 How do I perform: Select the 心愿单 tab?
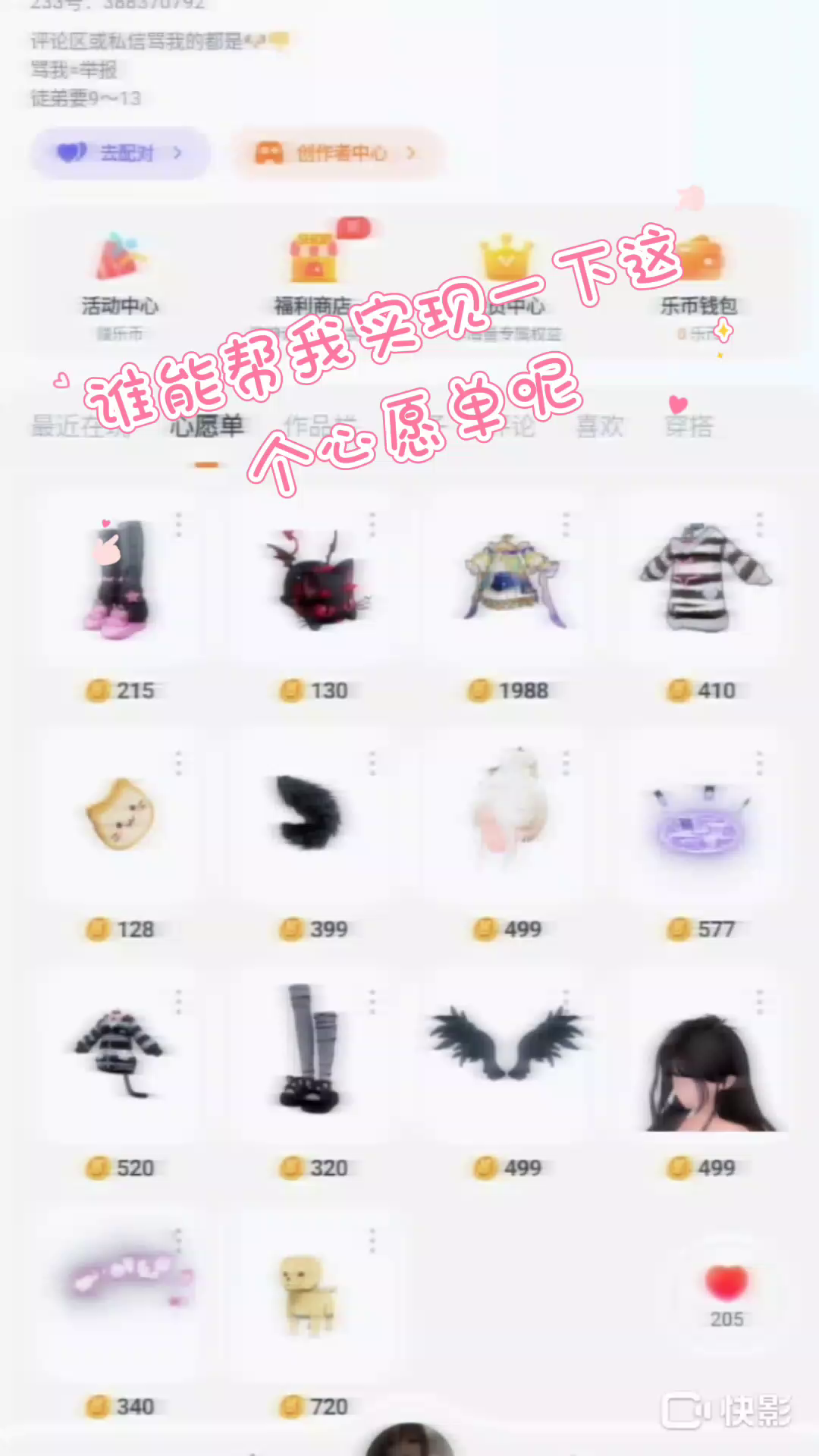206,426
